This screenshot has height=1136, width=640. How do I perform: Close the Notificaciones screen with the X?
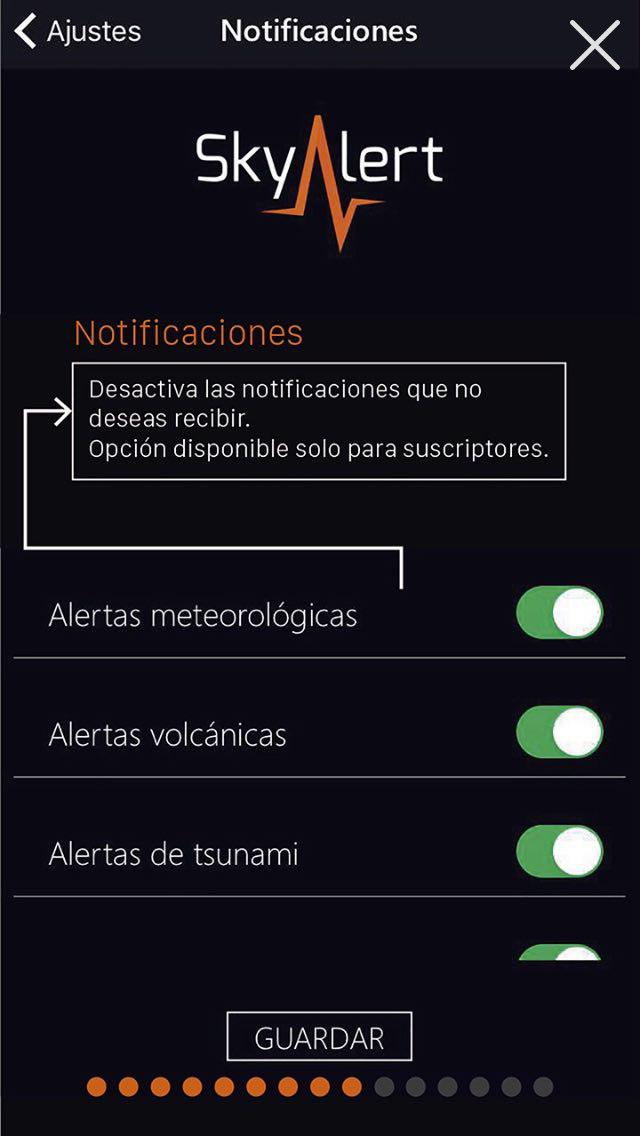594,45
